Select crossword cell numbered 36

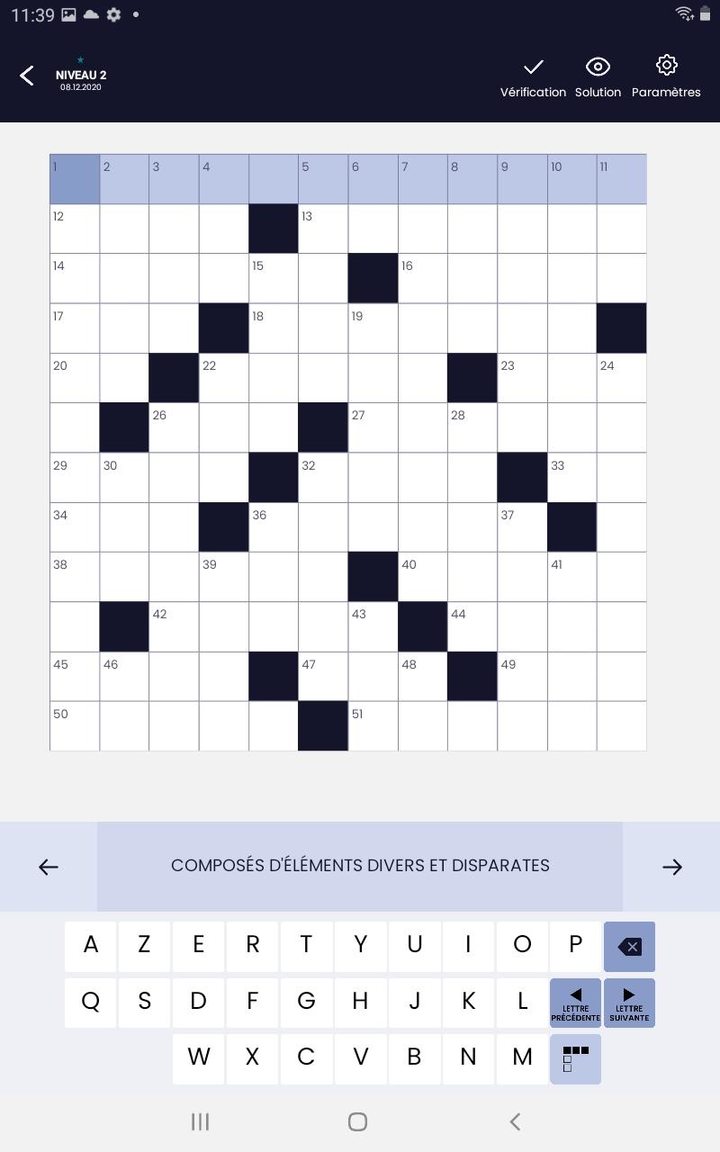click(x=273, y=527)
